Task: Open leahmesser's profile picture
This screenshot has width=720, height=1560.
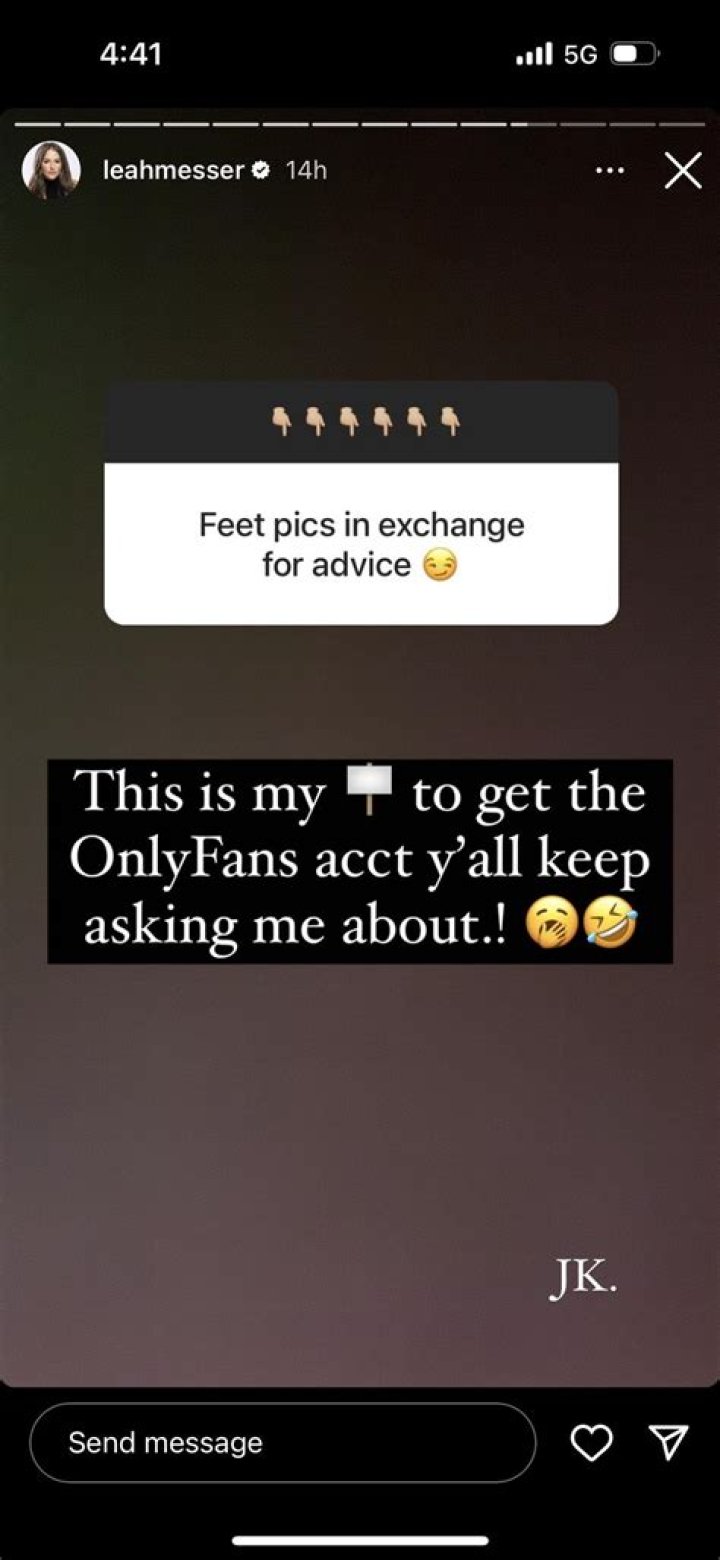Action: [50, 170]
